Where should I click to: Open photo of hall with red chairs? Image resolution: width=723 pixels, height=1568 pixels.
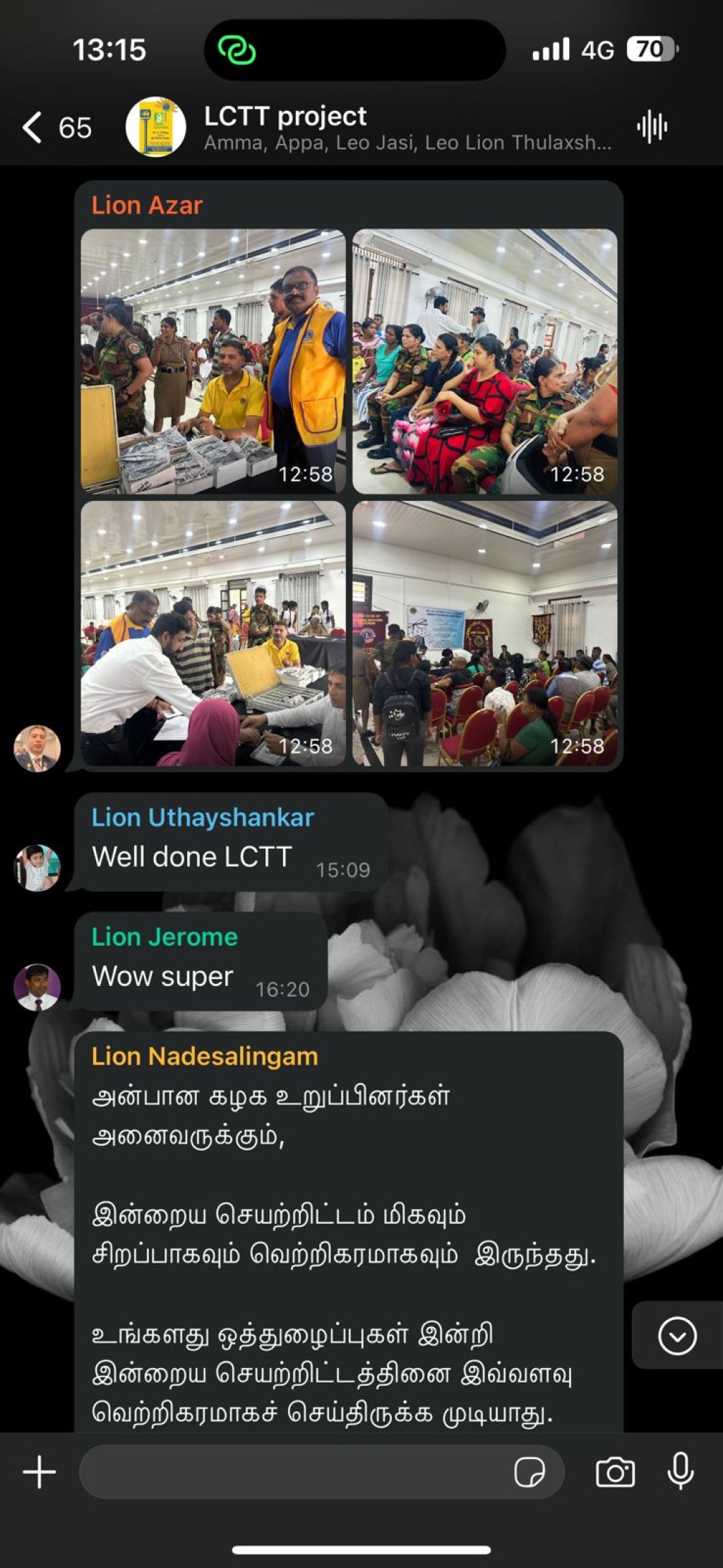tap(484, 634)
